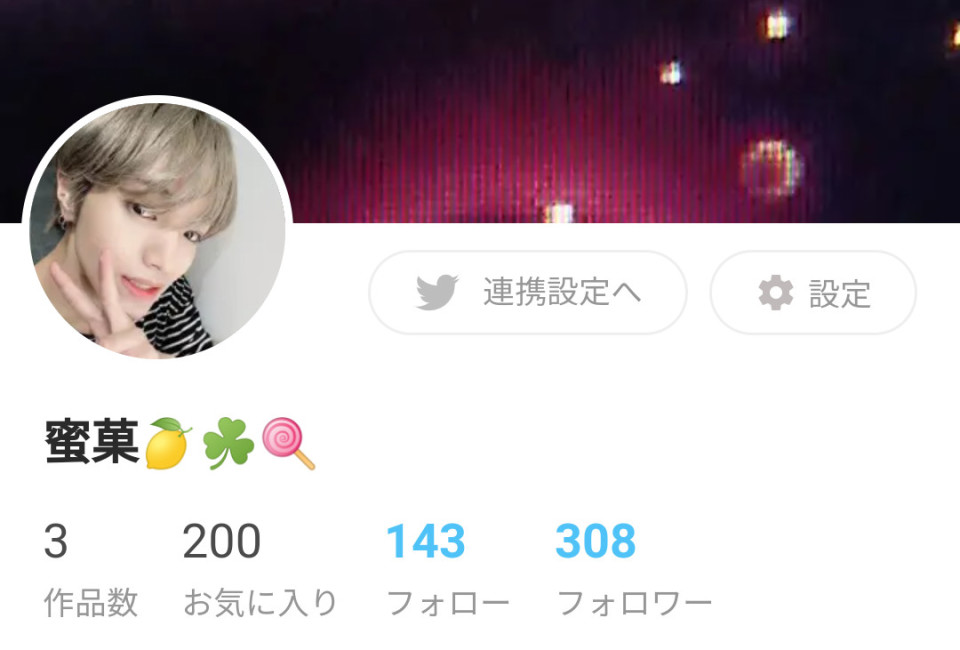Open Twitter 連携設定へ button
The image size is (960, 650).
pos(528,293)
